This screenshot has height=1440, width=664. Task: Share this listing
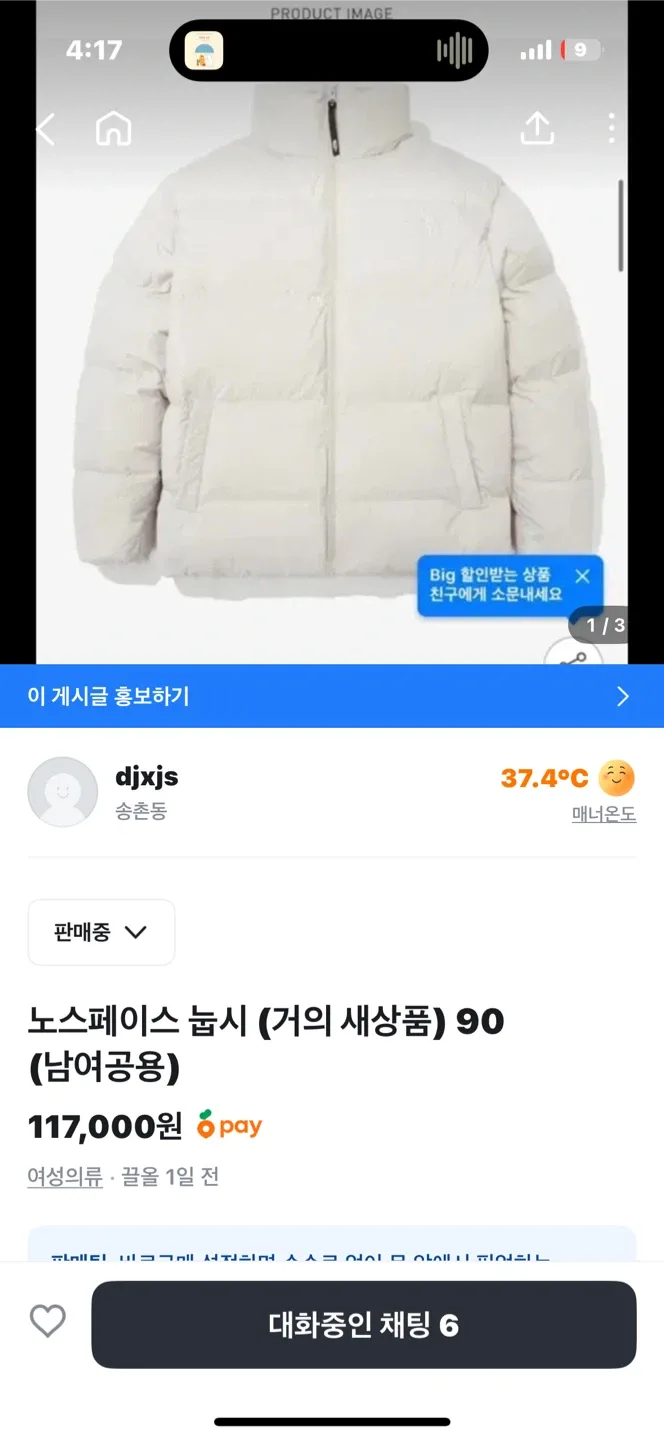coord(537,128)
